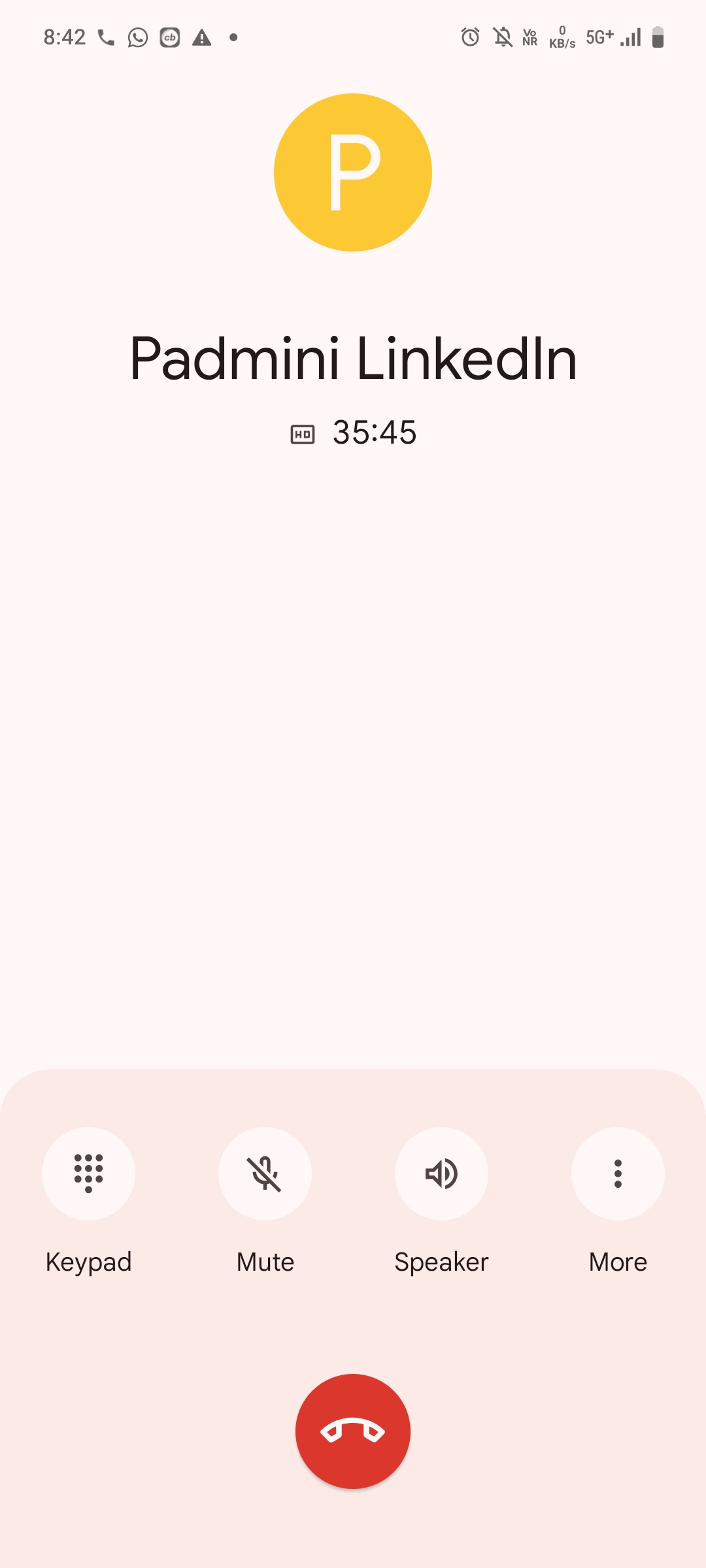The width and height of the screenshot is (706, 1568).
Task: Mute the microphone on this call
Action: click(x=265, y=1173)
